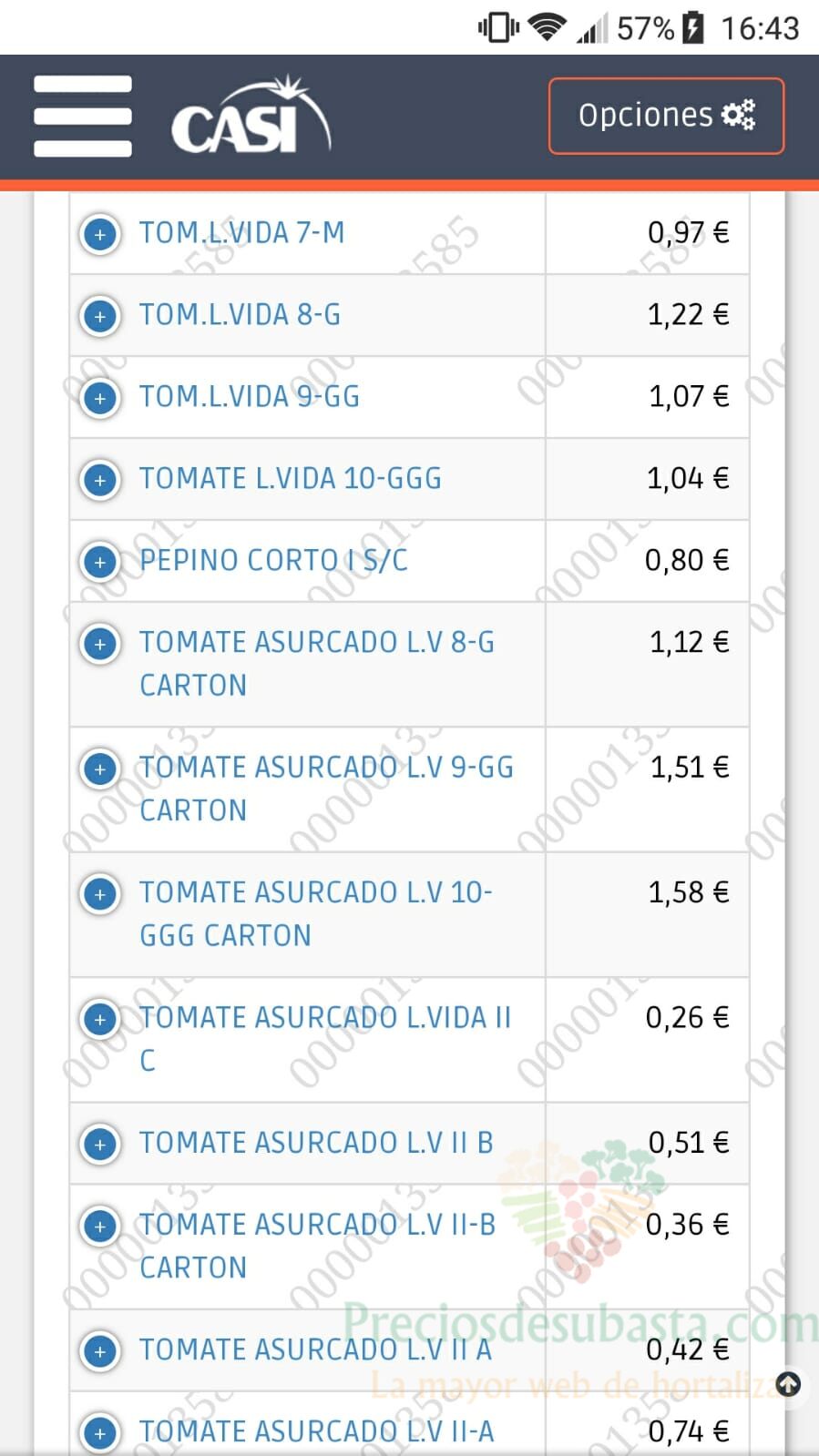Viewport: 819px width, 1456px height.
Task: Expand TOMATE ASURCADO L.V 9-GG CARTON
Action: click(100, 769)
